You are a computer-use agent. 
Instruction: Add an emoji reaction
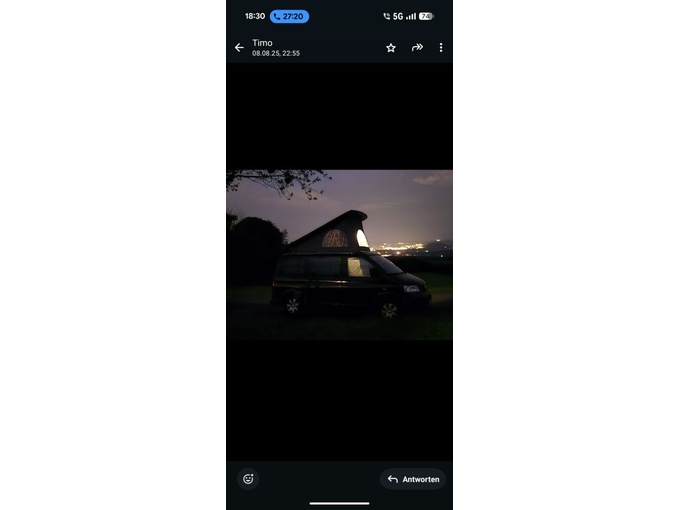[x=248, y=479]
